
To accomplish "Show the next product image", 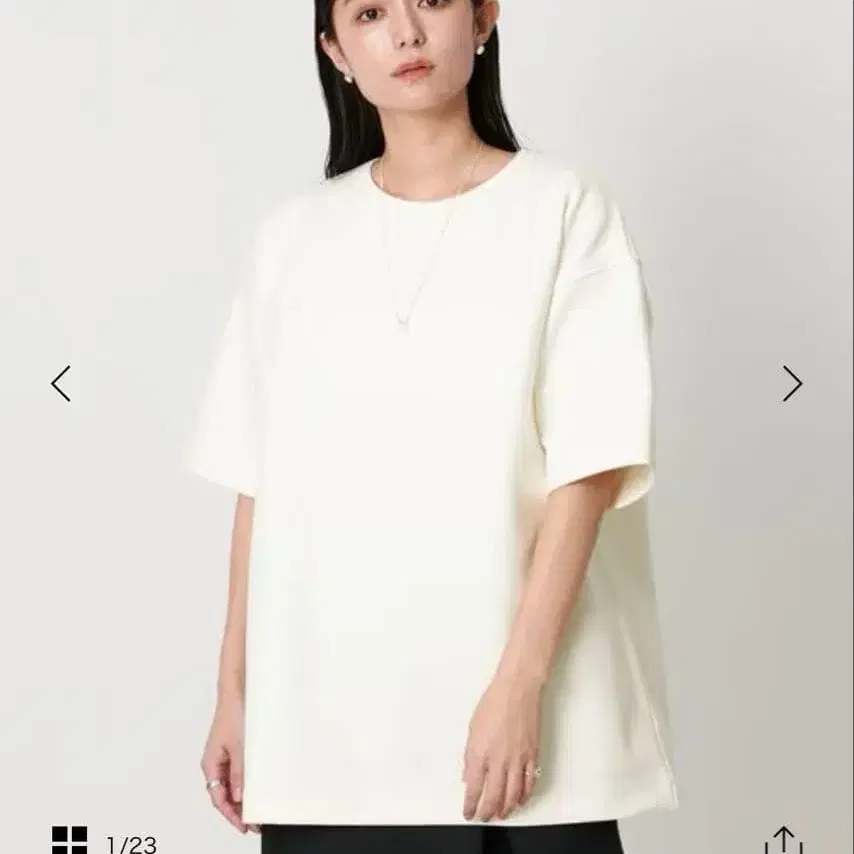I will [792, 383].
